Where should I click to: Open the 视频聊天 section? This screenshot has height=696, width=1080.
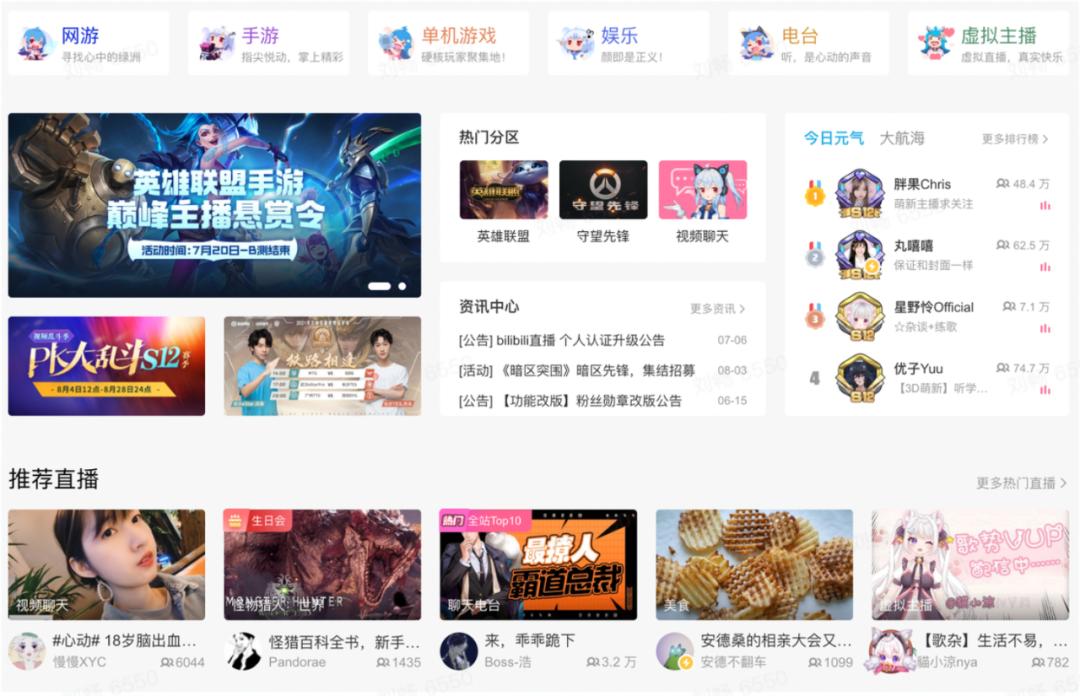tap(702, 201)
